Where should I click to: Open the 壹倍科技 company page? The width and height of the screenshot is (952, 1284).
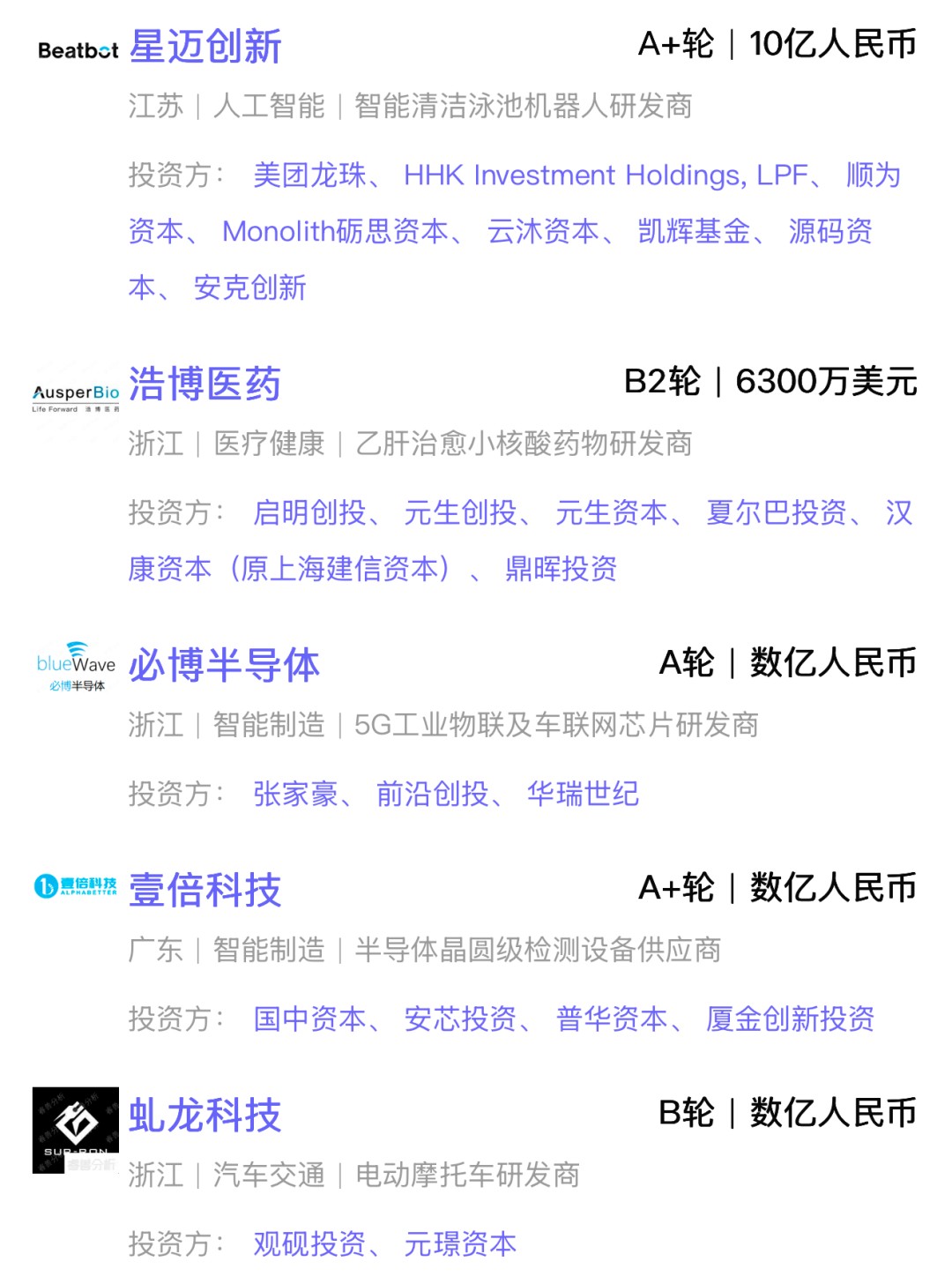[x=205, y=890]
